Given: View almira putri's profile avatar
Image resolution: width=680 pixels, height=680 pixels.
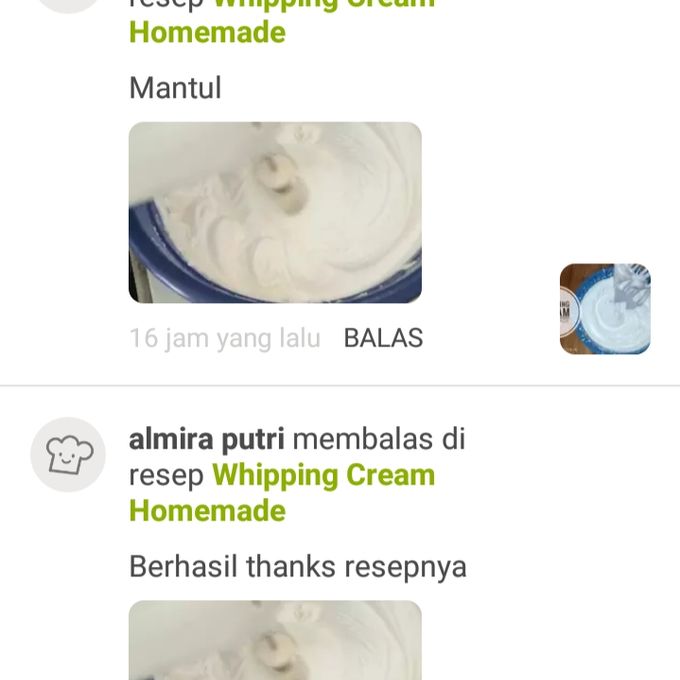Looking at the screenshot, I should click(68, 454).
